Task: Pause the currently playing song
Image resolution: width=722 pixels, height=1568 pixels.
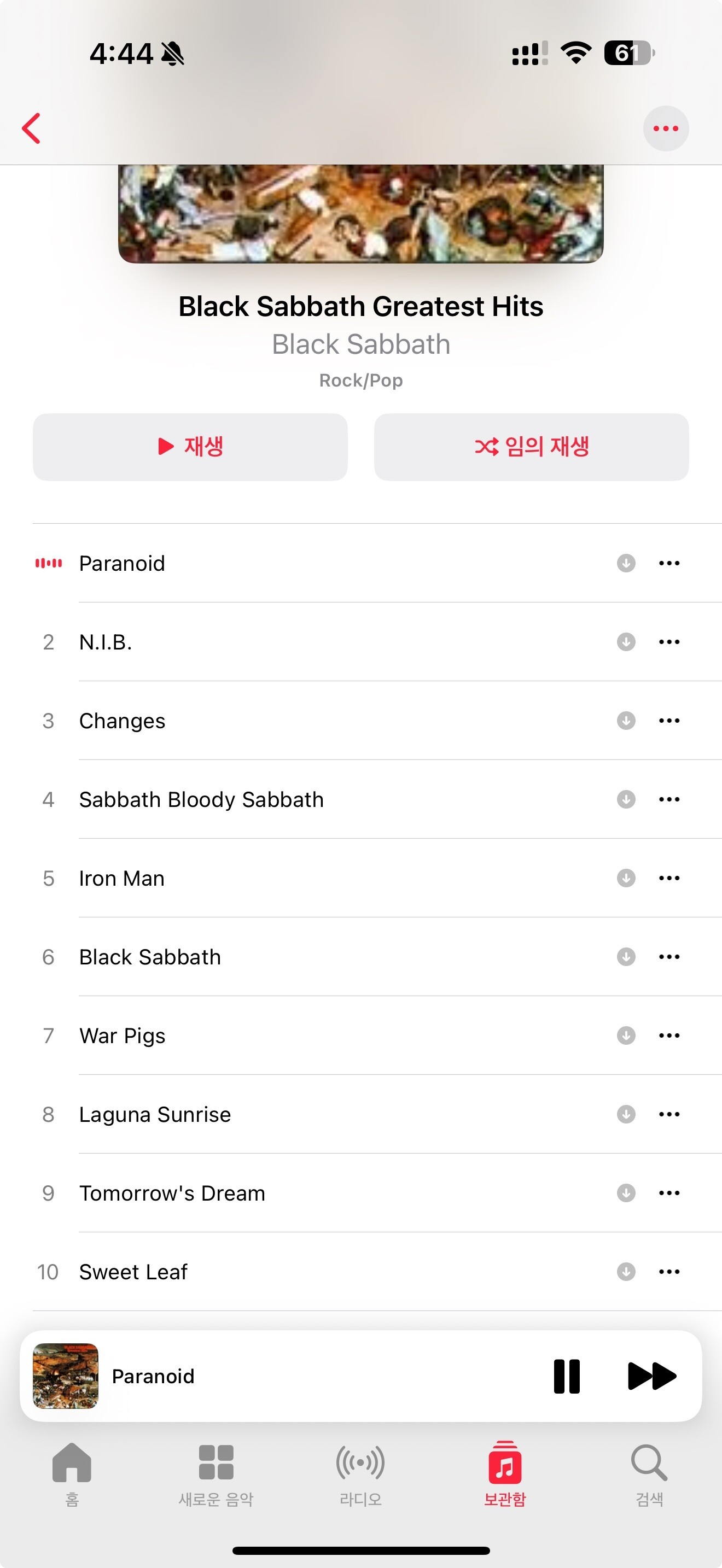Action: pyautogui.click(x=566, y=1376)
